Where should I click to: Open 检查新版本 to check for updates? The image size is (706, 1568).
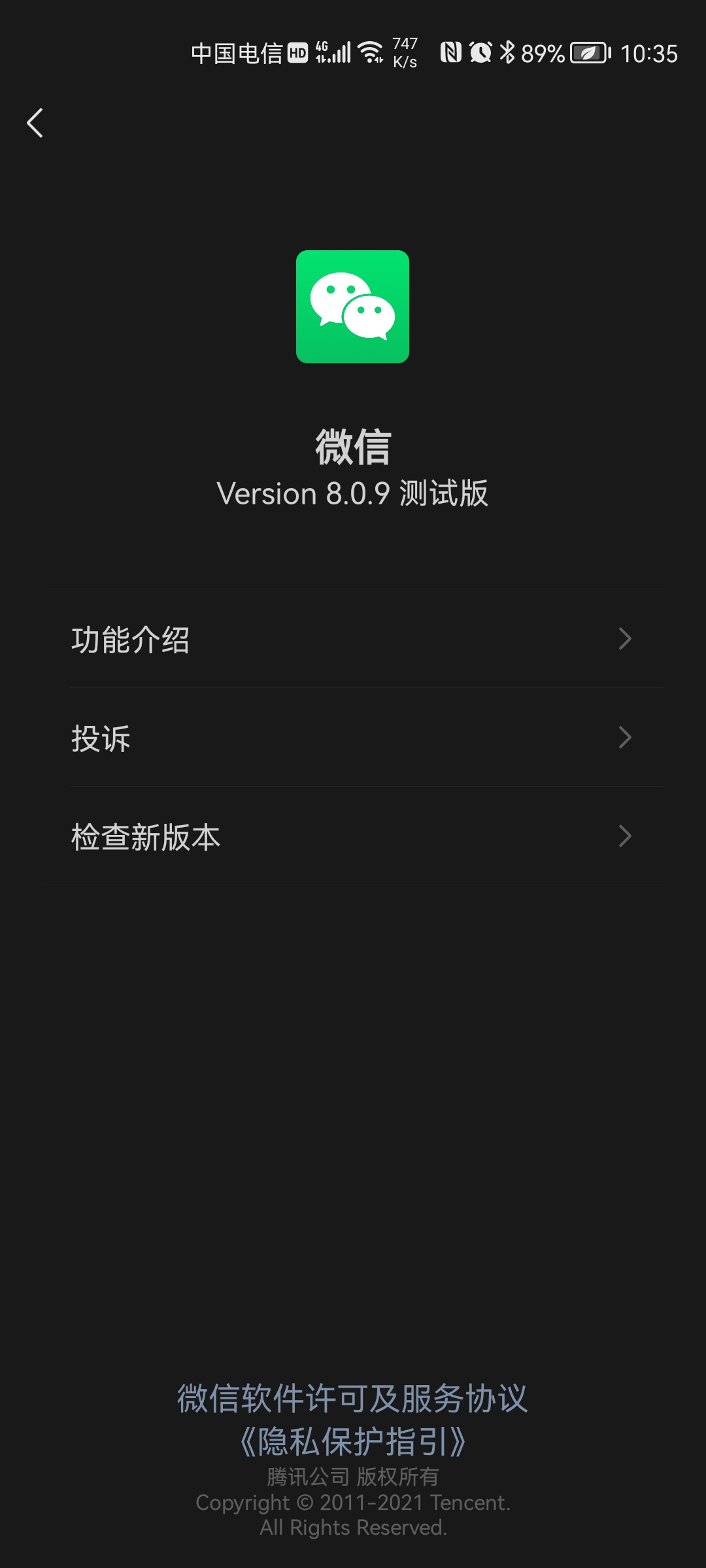pos(353,836)
